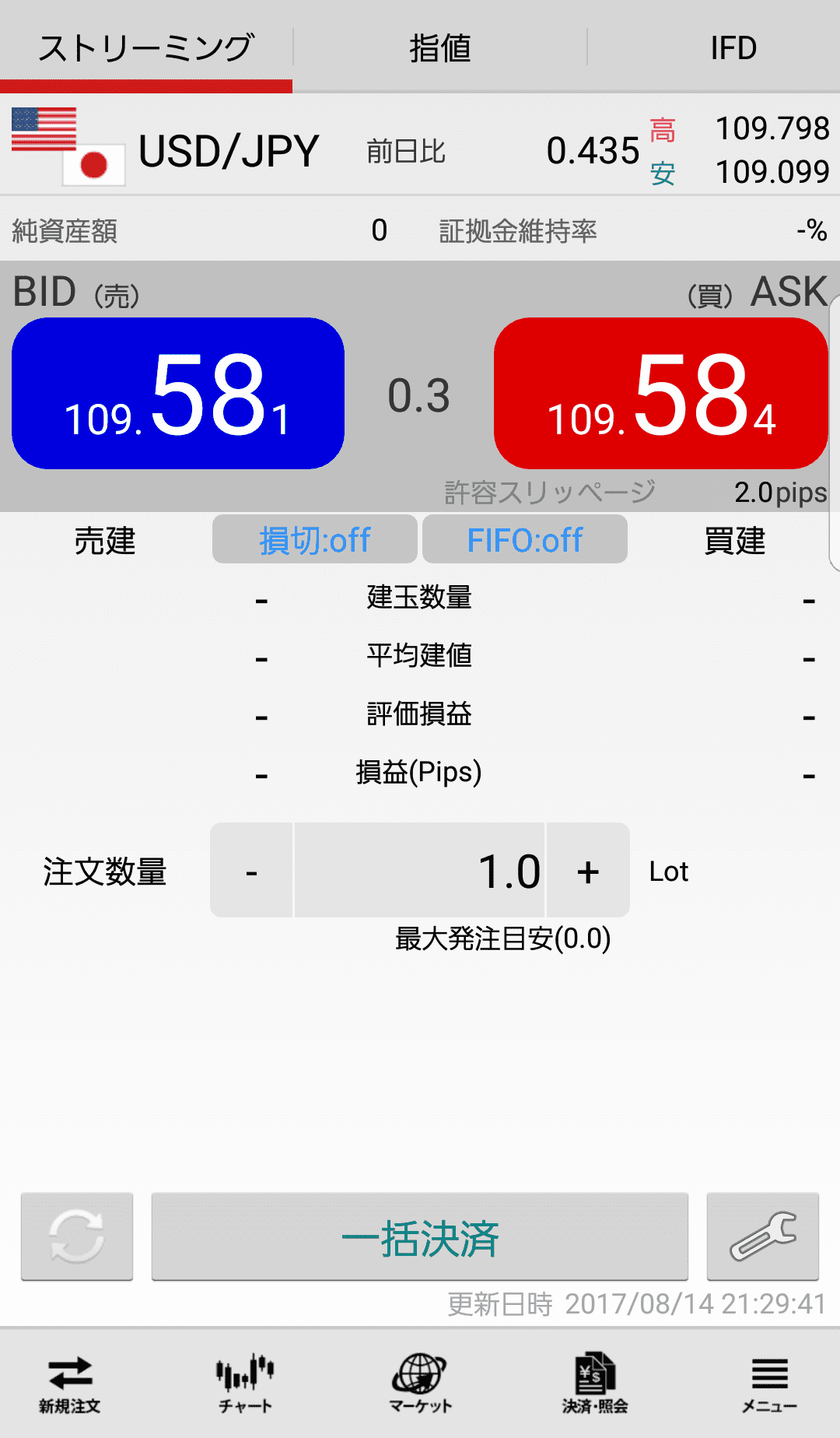
Task: Open the チャート section
Action: point(245,1384)
